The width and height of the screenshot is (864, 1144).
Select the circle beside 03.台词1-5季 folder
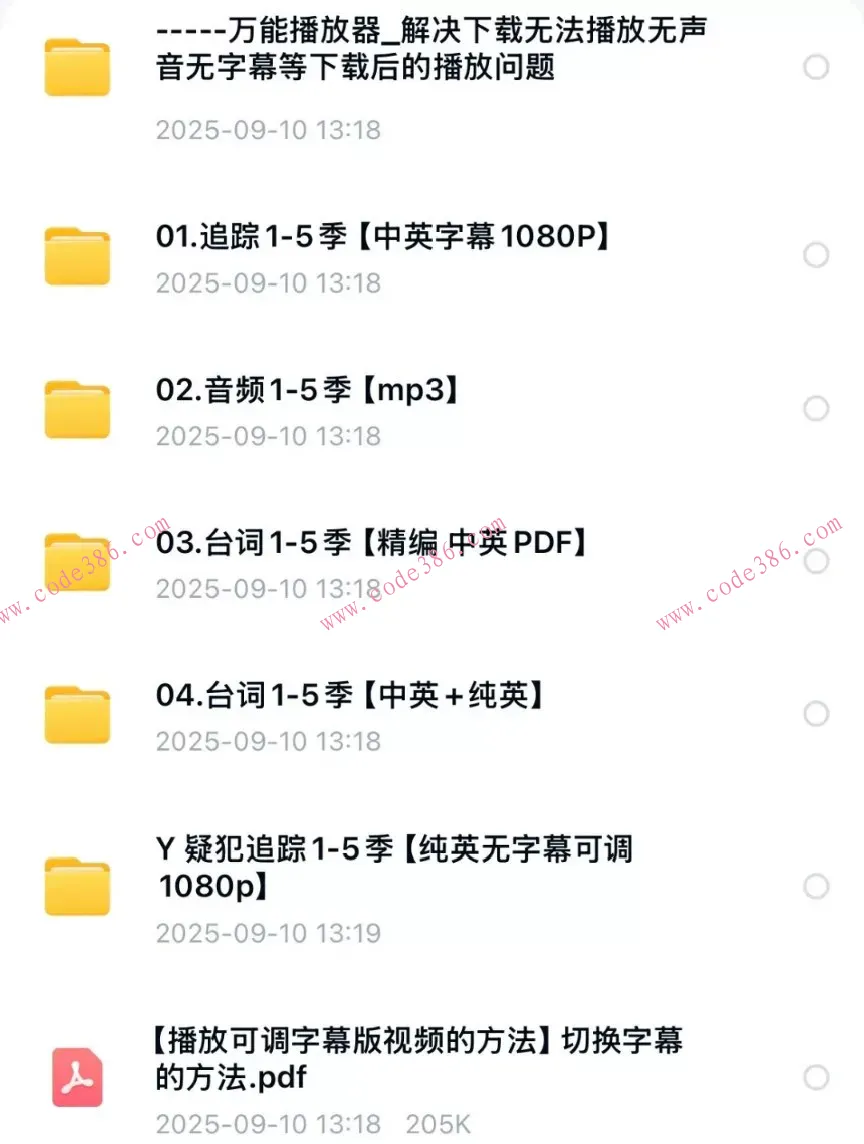817,562
